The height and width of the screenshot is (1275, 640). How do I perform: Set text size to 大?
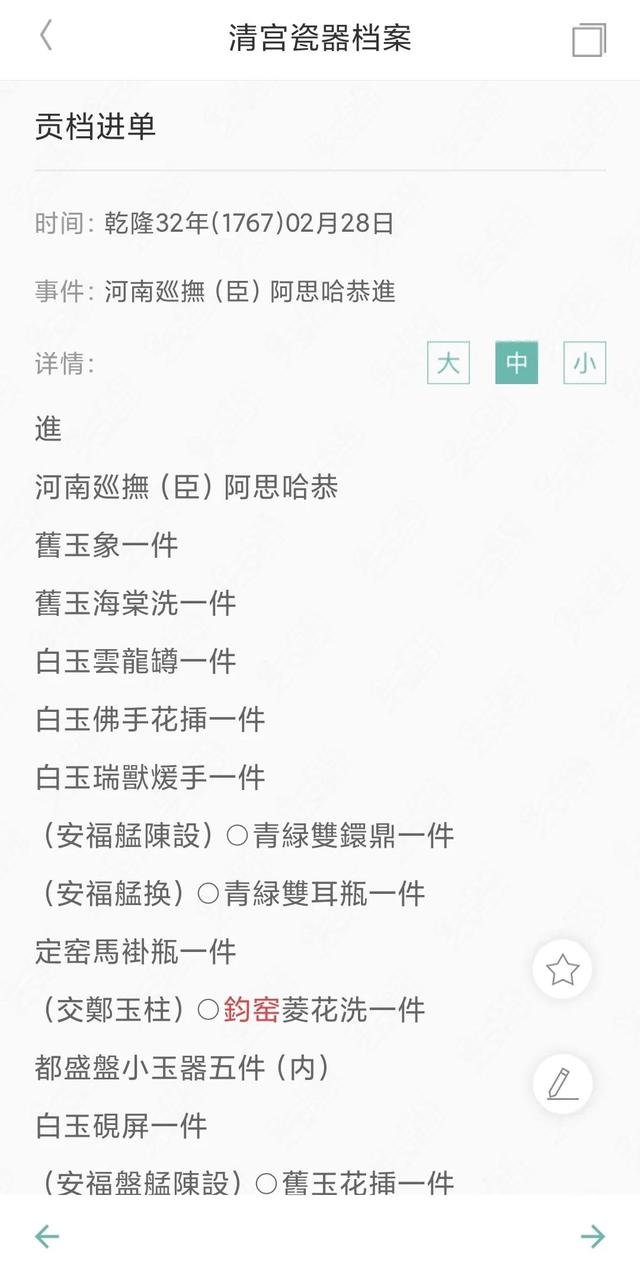click(448, 363)
